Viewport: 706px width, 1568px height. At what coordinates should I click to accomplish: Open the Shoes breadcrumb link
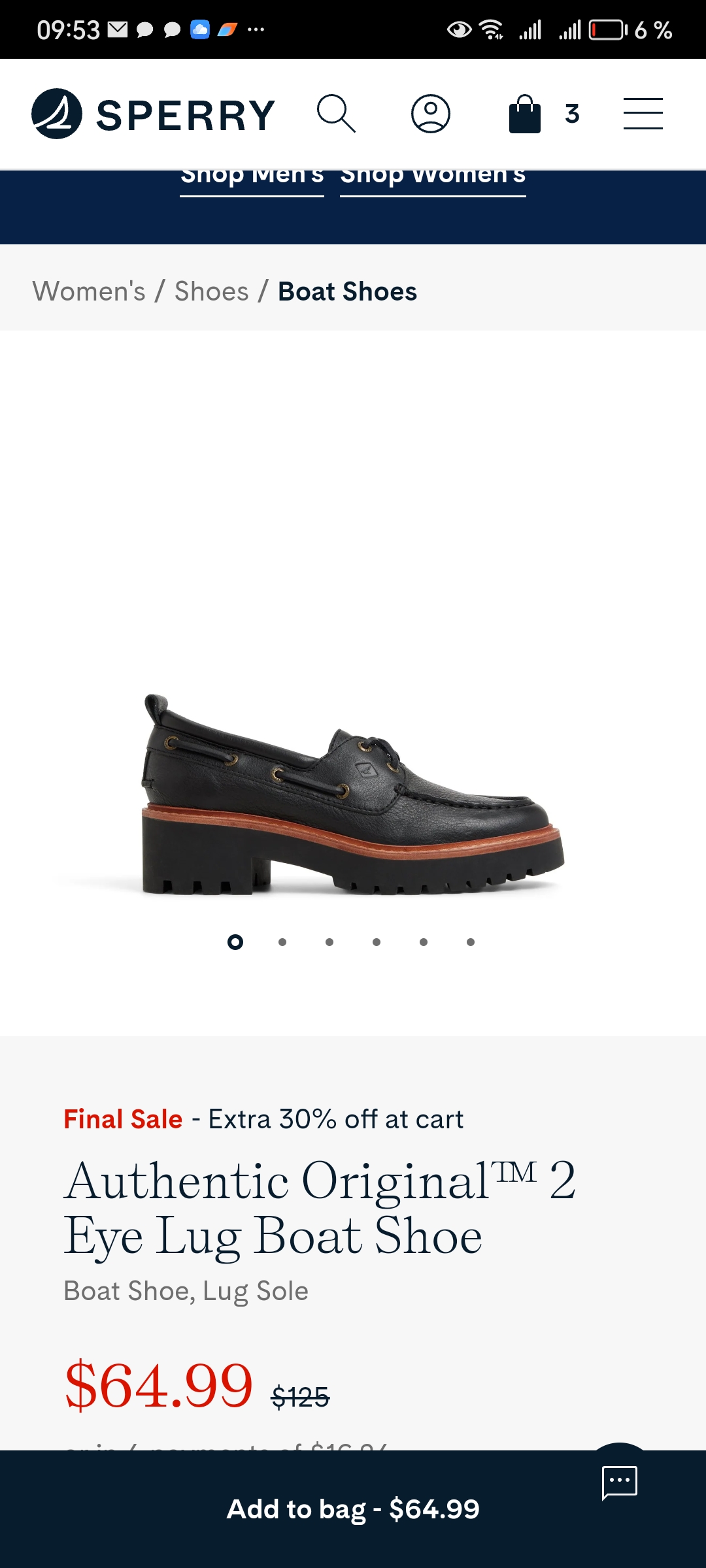[211, 291]
